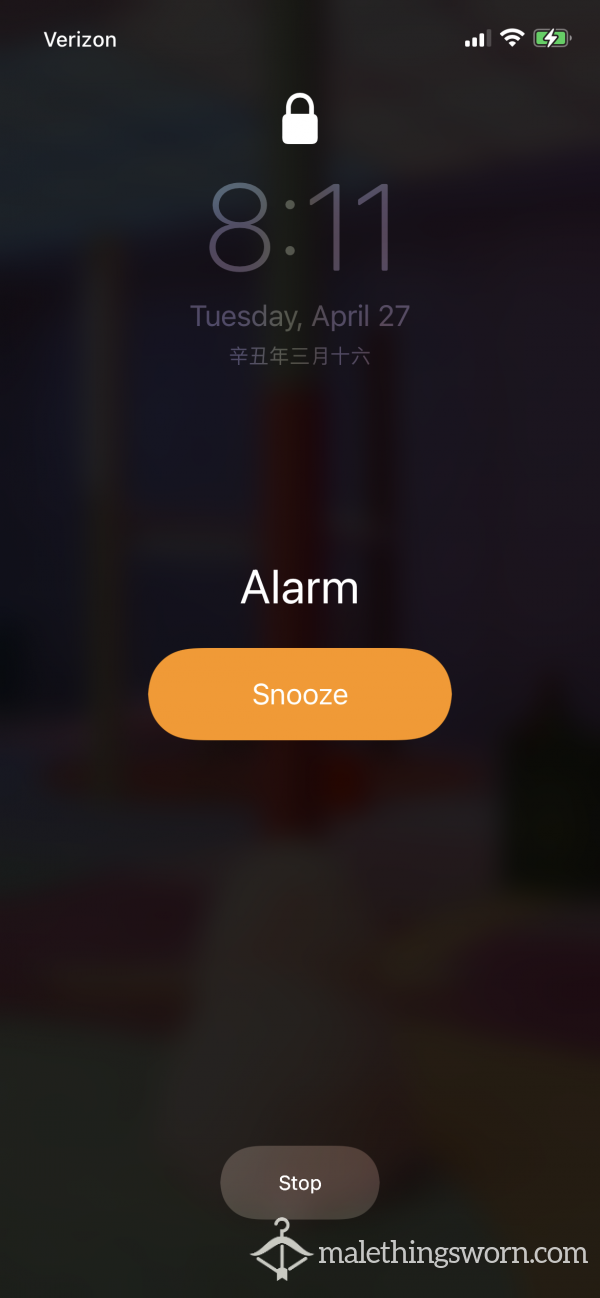Stop the alarm
Image resolution: width=600 pixels, height=1298 pixels.
click(x=300, y=1182)
